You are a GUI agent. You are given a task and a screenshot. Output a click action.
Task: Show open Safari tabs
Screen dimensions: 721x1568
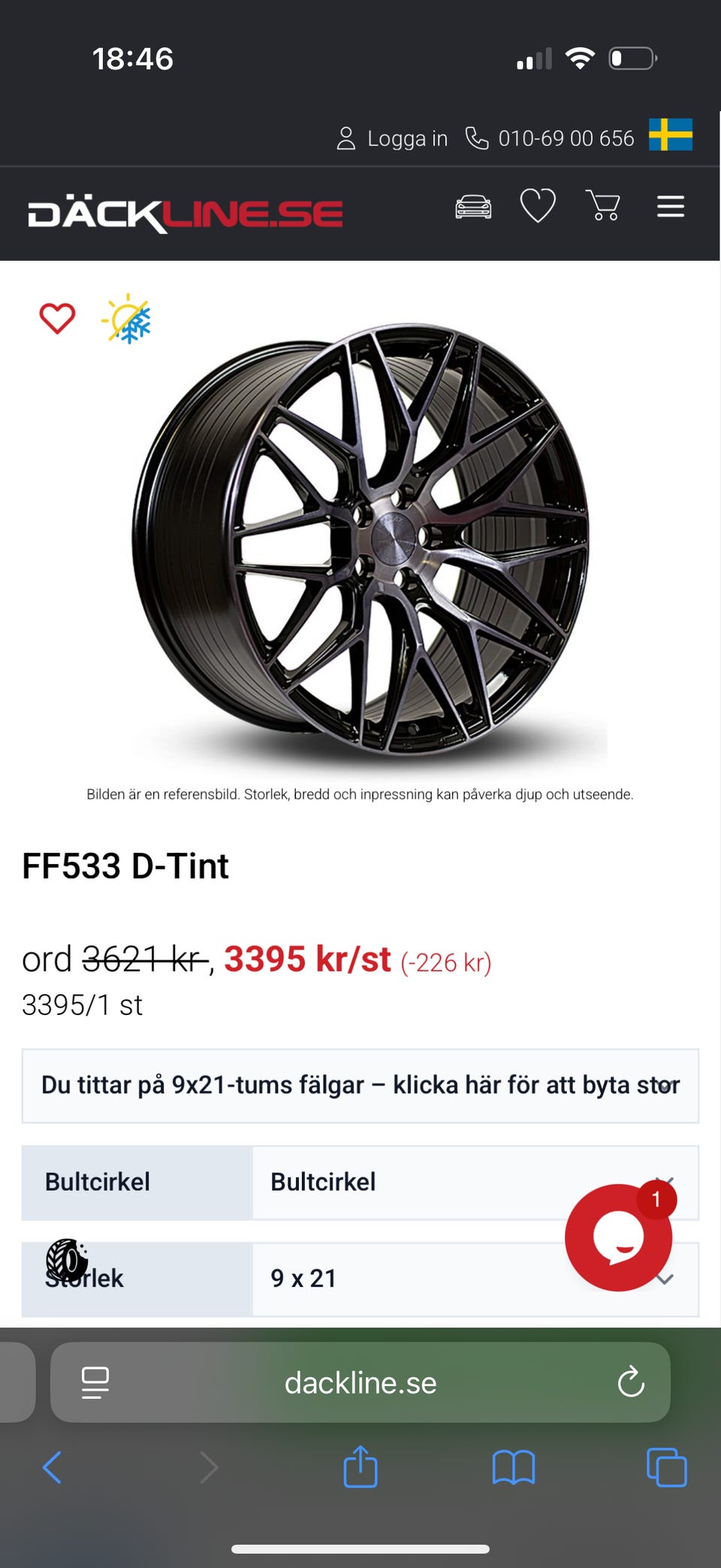(667, 1467)
